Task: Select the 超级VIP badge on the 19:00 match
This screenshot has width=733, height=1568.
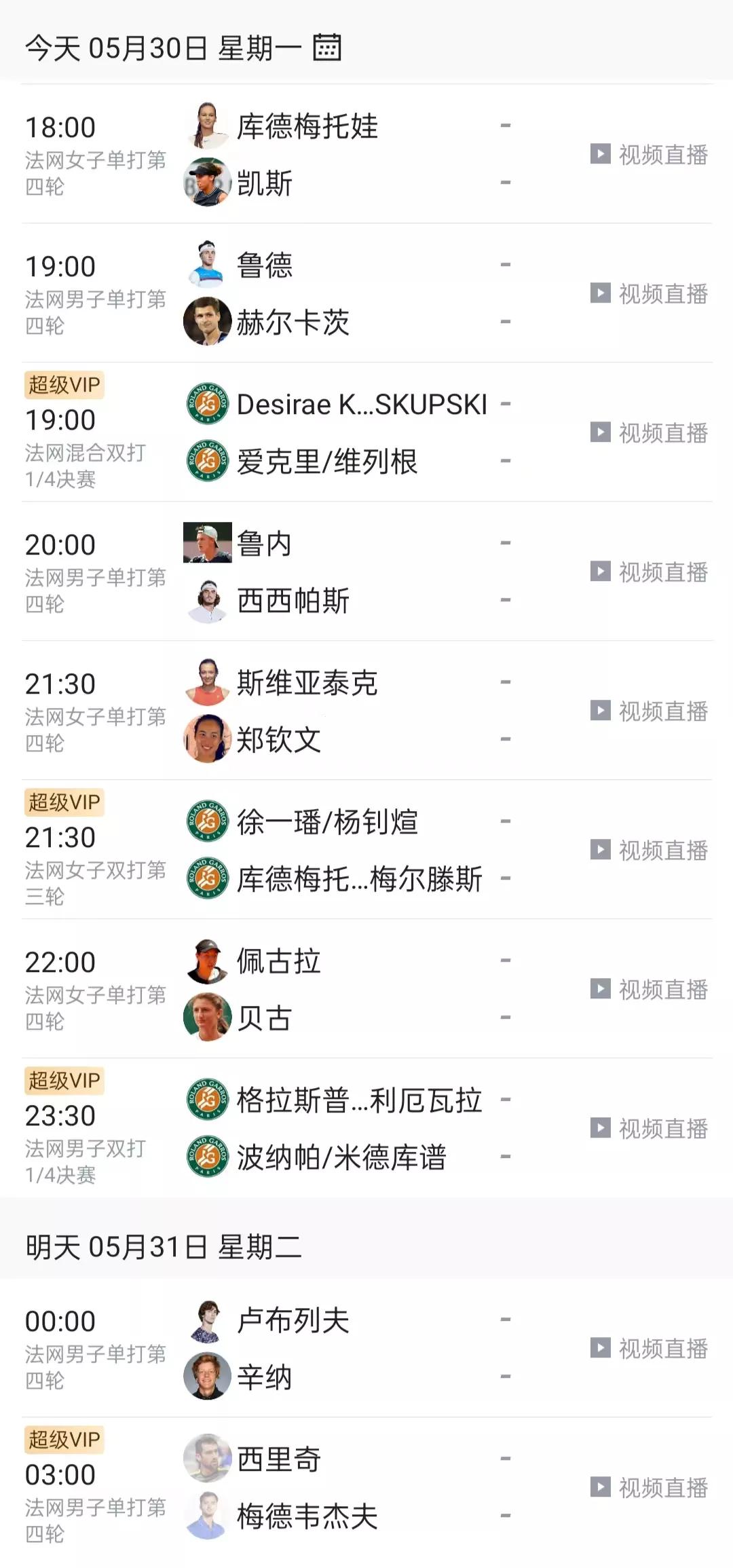Action: (x=64, y=384)
